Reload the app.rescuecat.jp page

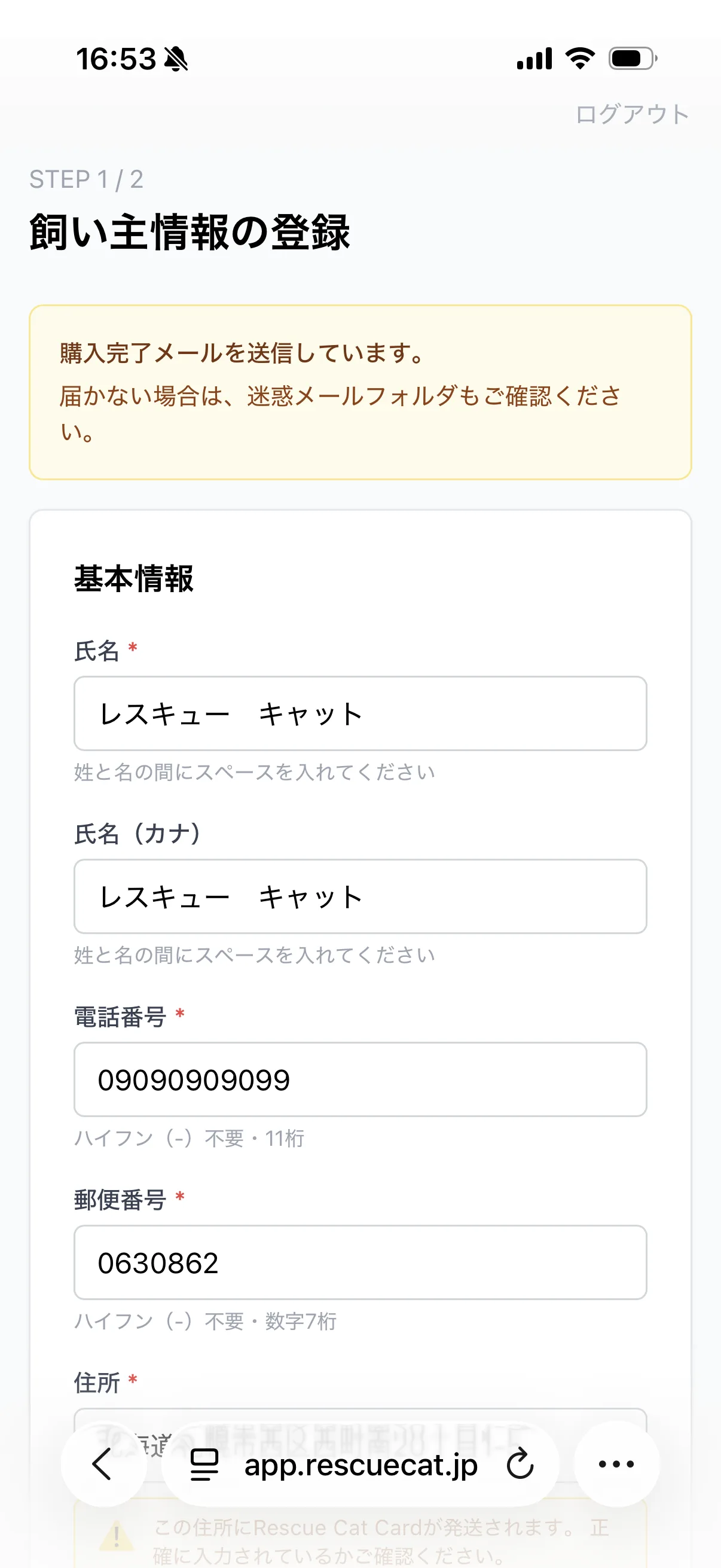pyautogui.click(x=519, y=1465)
